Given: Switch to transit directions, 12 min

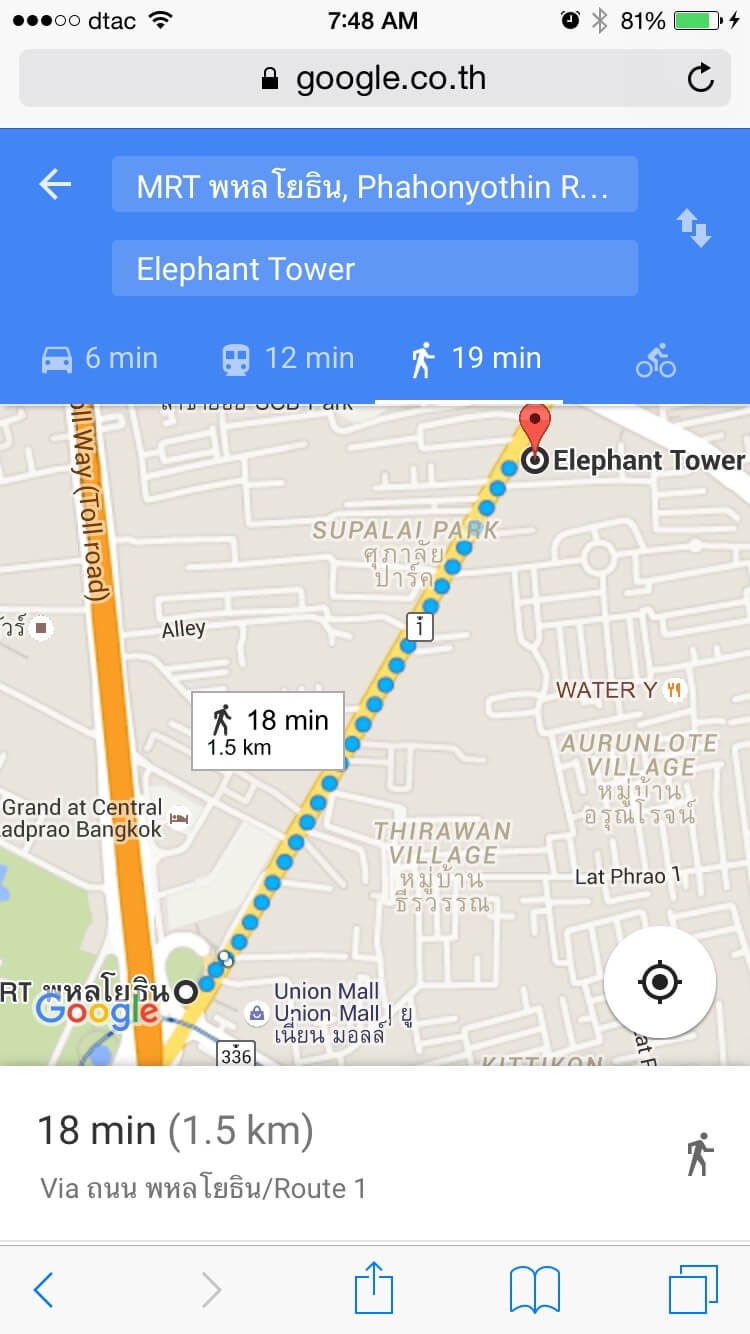Looking at the screenshot, I should [288, 359].
